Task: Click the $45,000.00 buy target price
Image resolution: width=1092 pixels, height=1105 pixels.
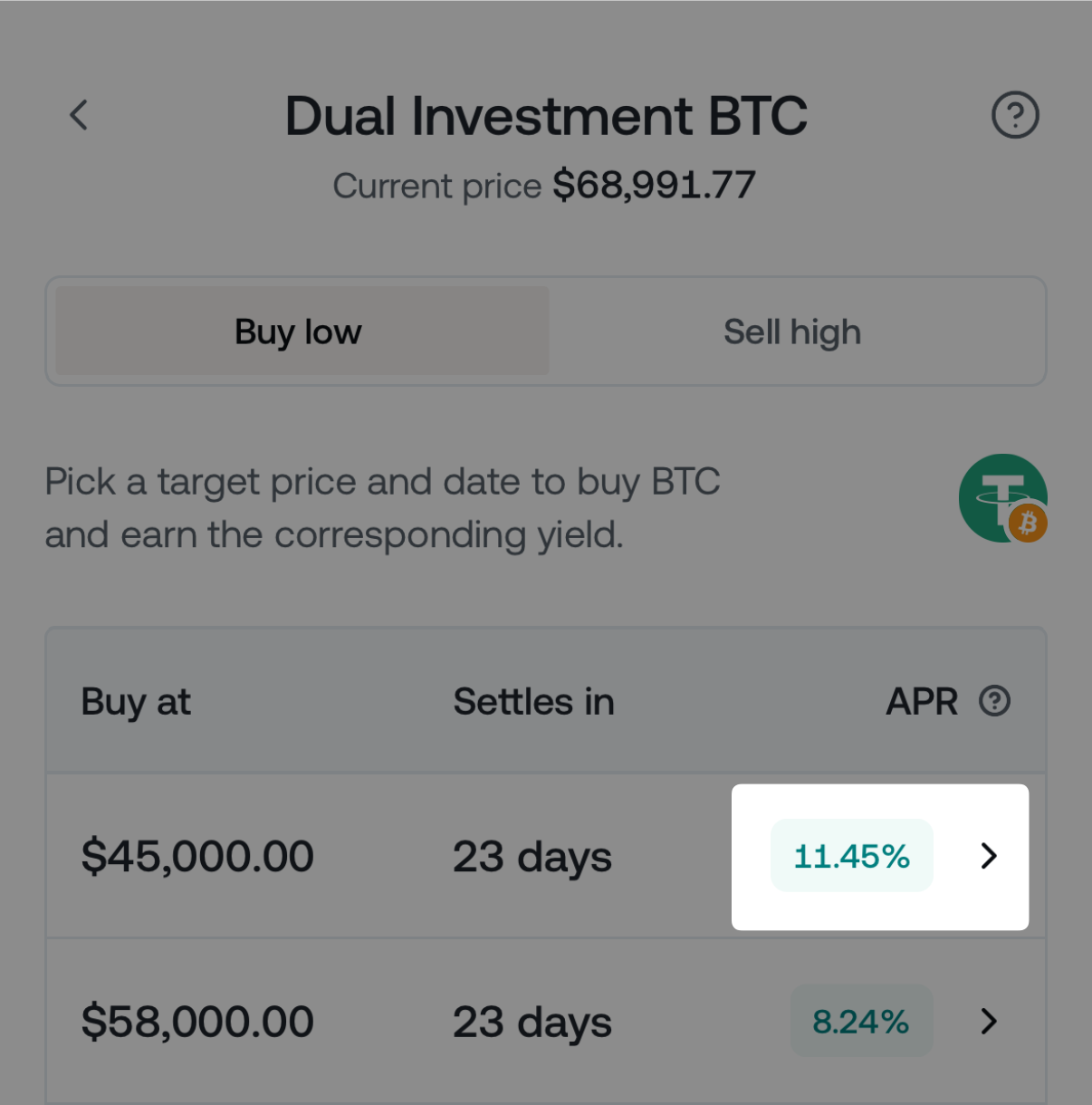Action: 196,856
